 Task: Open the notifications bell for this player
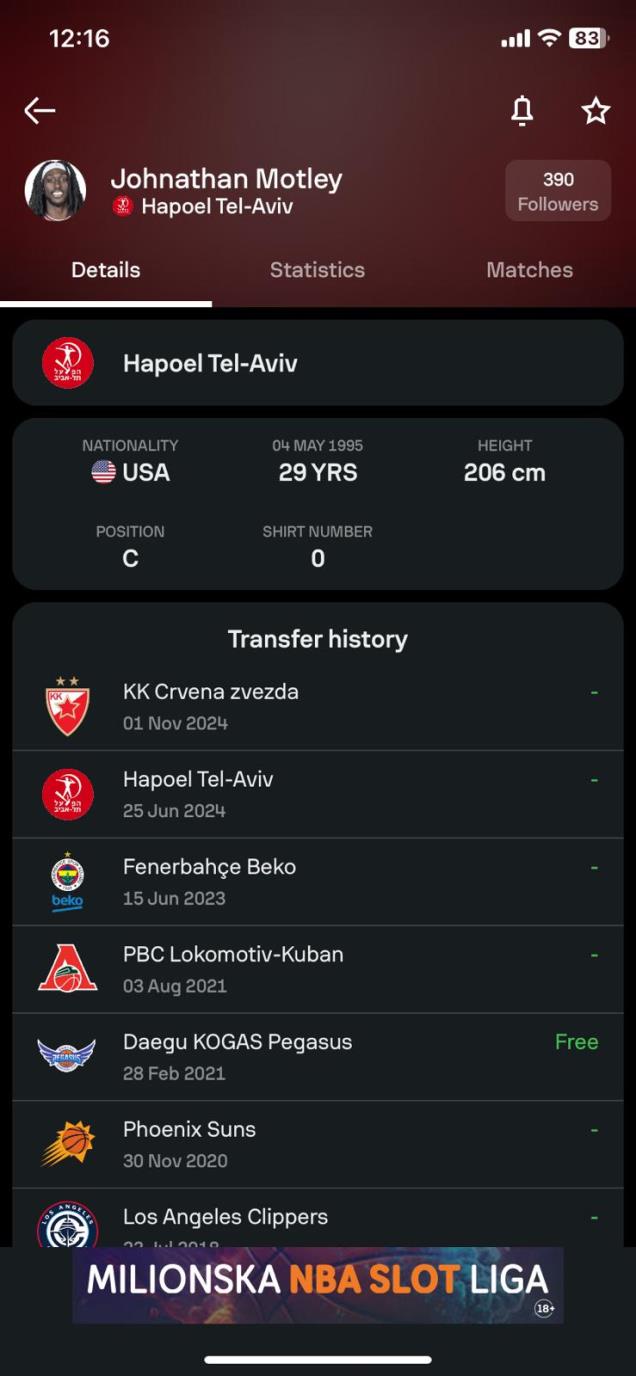click(x=522, y=111)
